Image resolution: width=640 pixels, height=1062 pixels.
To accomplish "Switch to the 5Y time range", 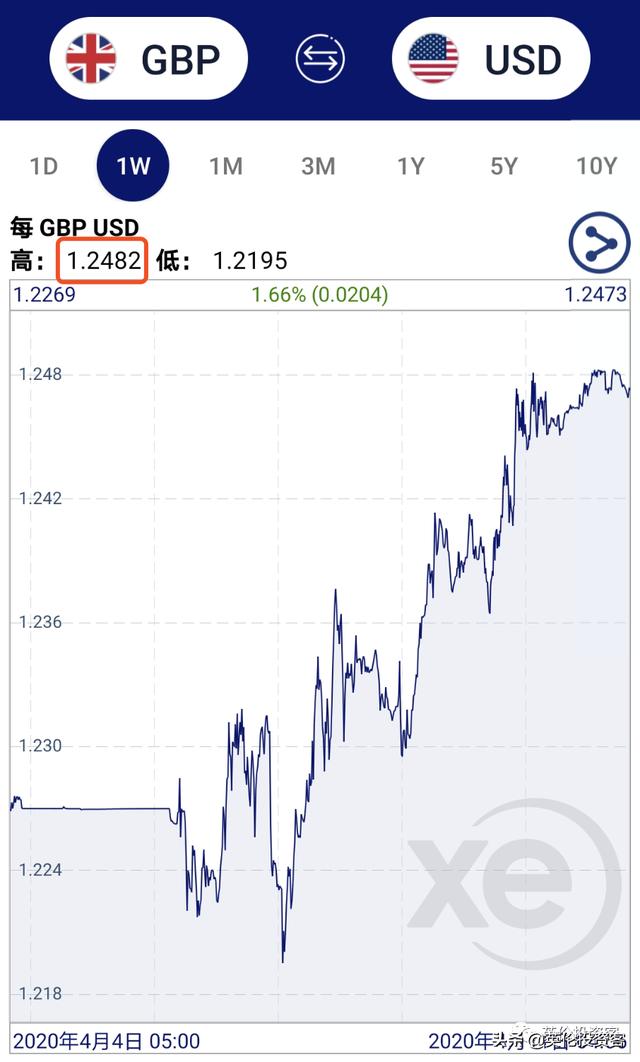I will pyautogui.click(x=504, y=166).
